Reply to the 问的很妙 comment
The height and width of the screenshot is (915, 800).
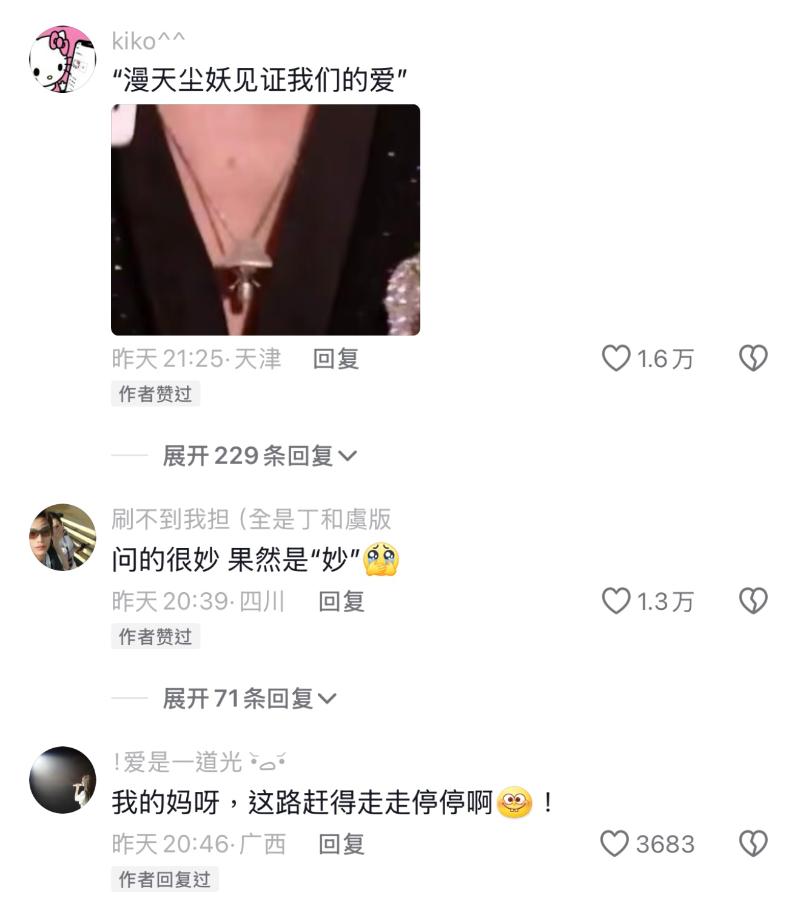pos(341,601)
